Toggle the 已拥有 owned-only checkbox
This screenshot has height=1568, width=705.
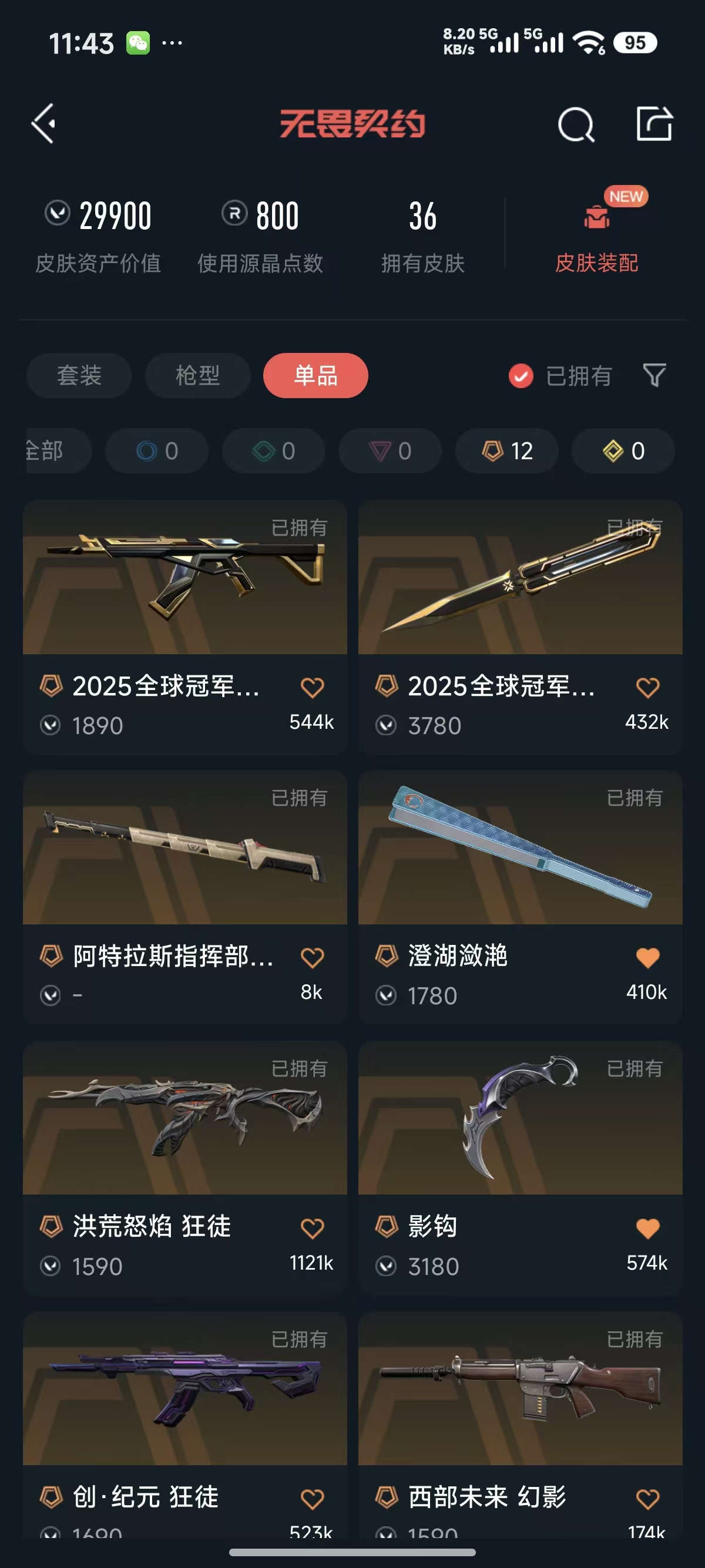(521, 376)
